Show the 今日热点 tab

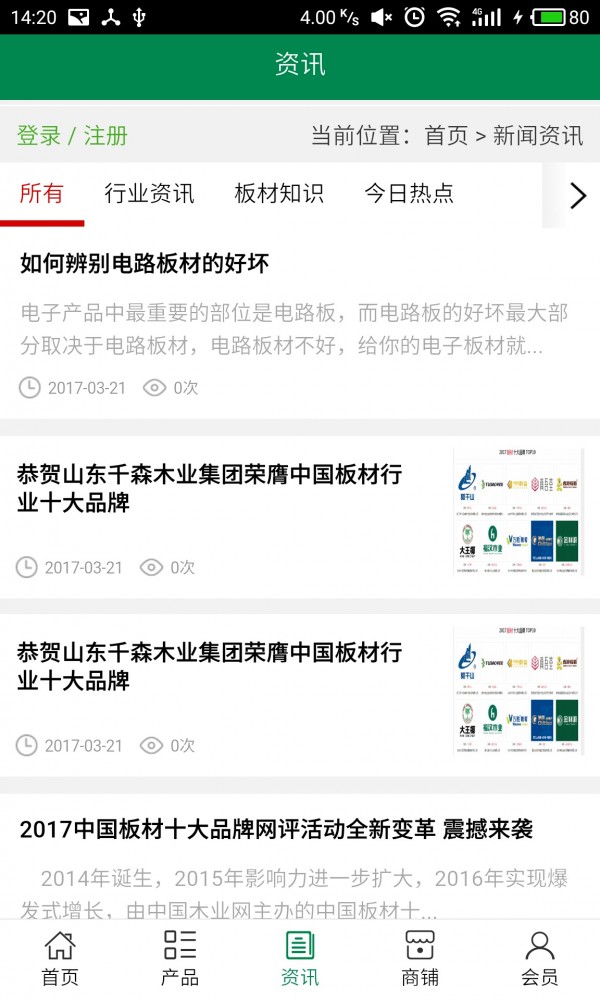coord(408,194)
